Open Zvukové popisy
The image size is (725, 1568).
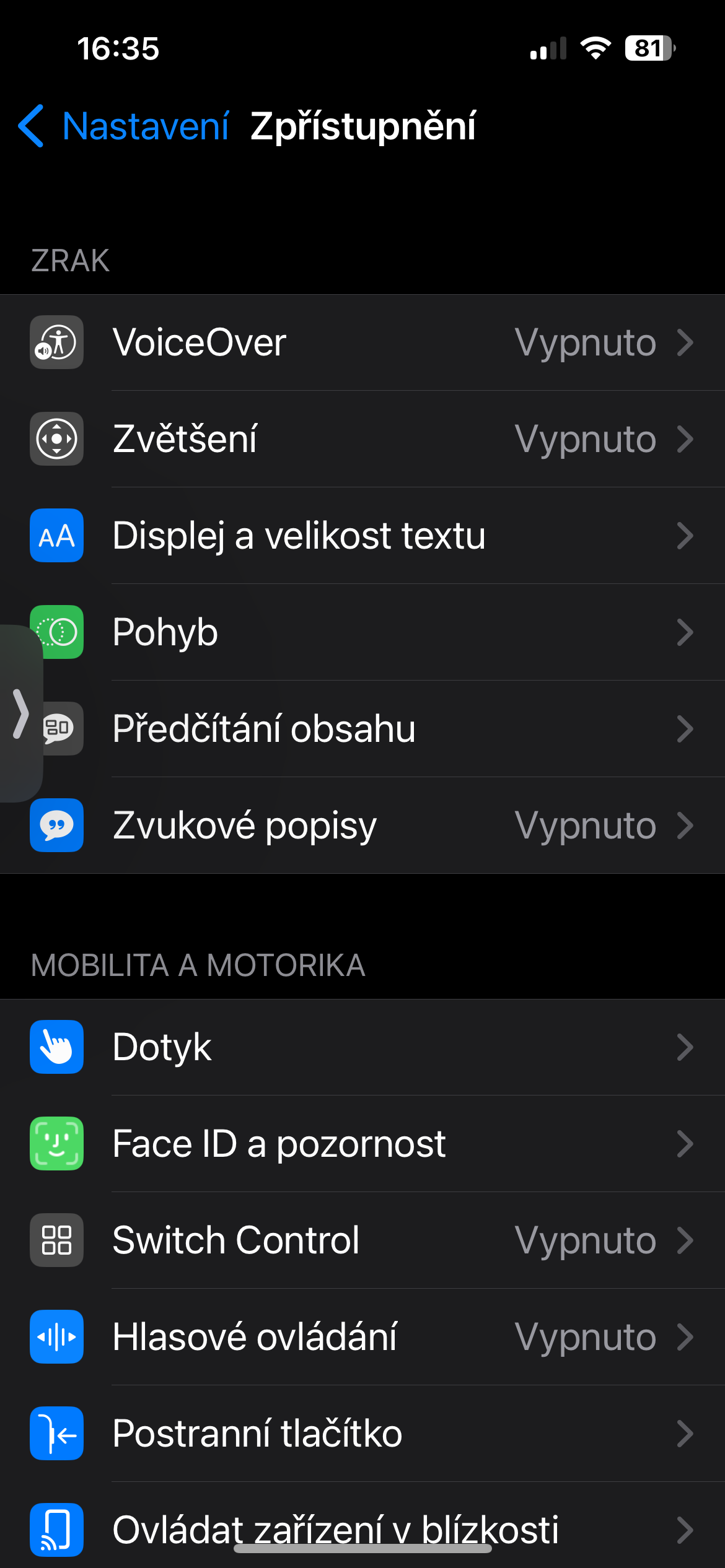coord(362,825)
